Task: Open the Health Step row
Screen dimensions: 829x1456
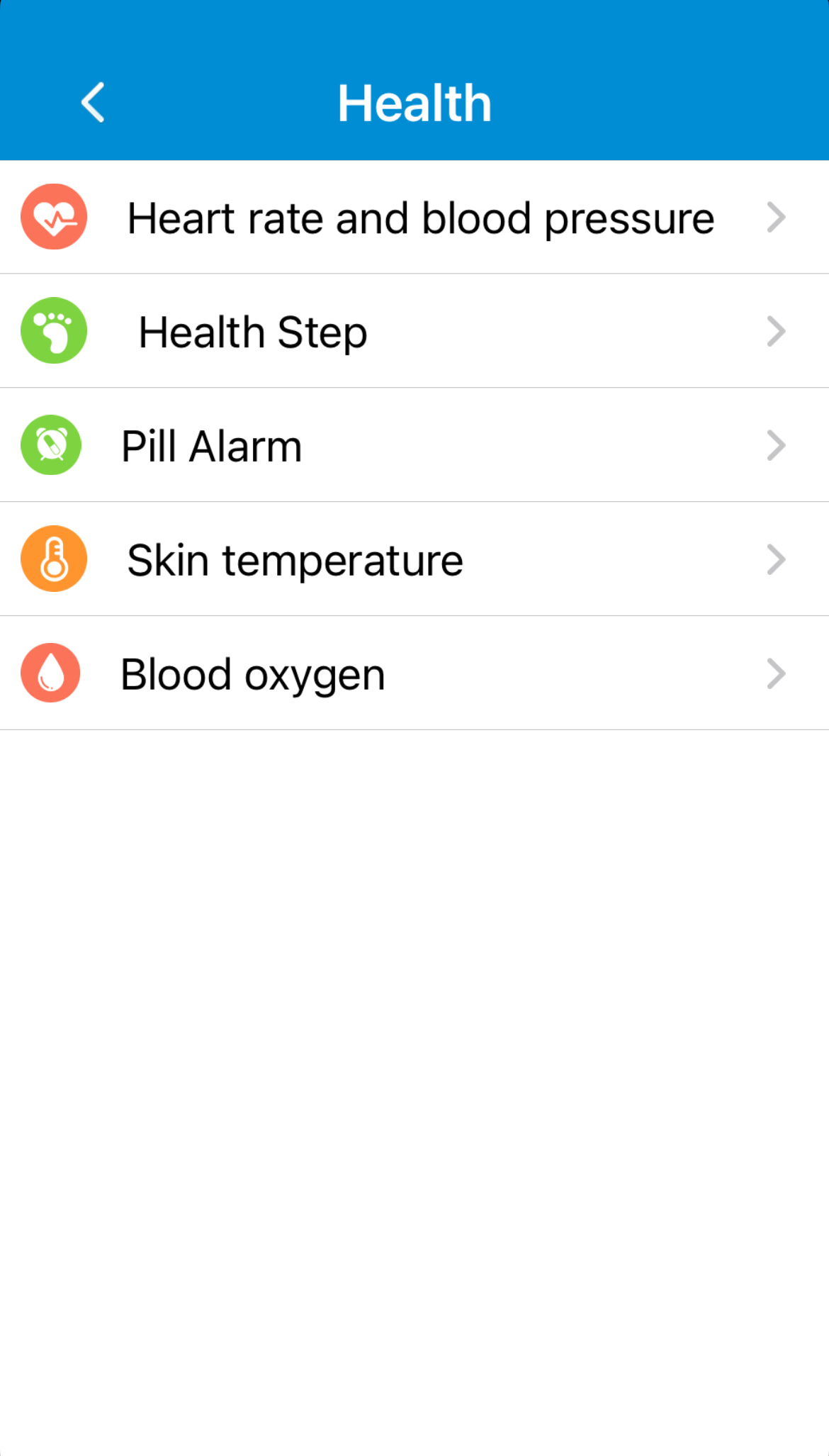Action: point(414,332)
